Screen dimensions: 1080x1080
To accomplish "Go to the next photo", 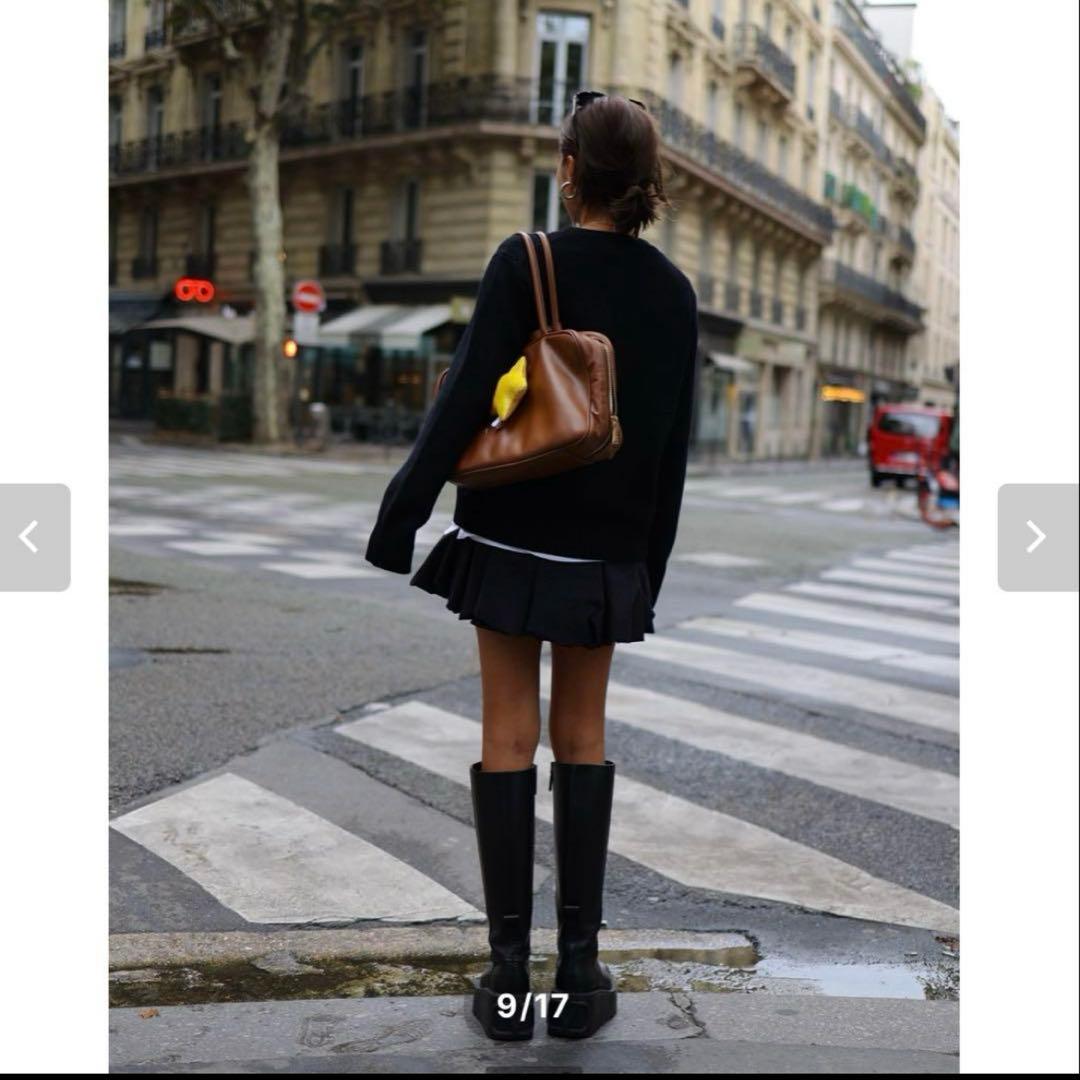I will 1036,537.
